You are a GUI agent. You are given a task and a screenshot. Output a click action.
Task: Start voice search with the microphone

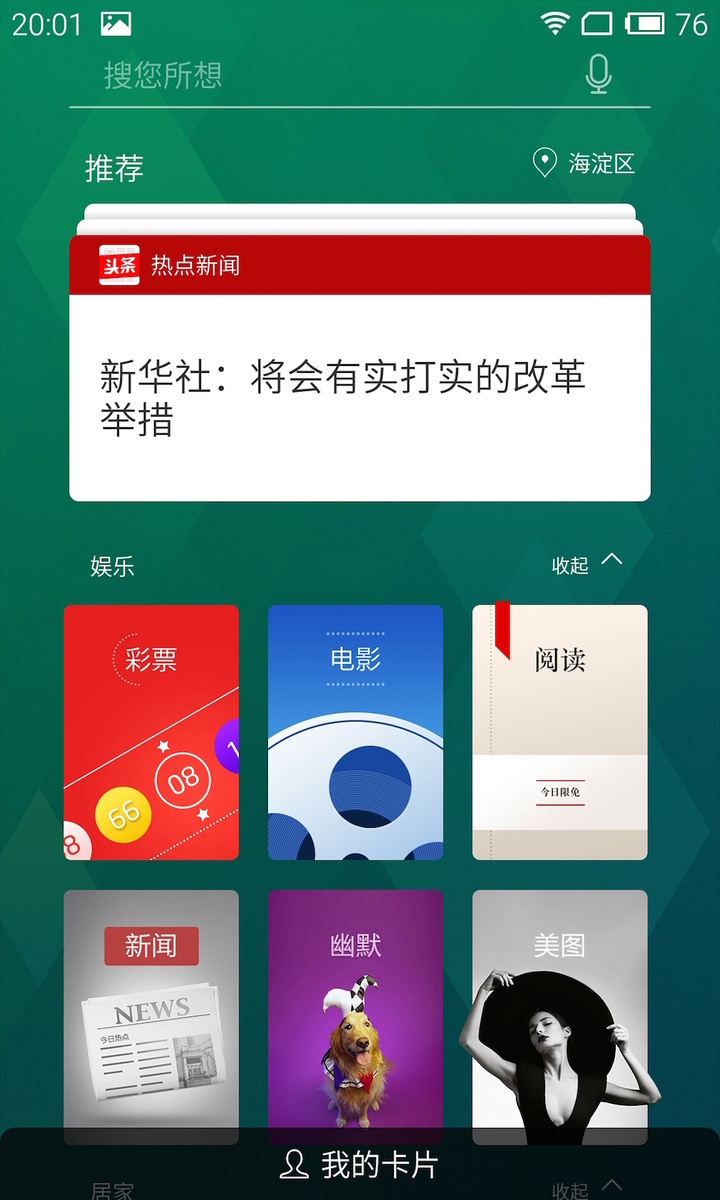pos(598,75)
